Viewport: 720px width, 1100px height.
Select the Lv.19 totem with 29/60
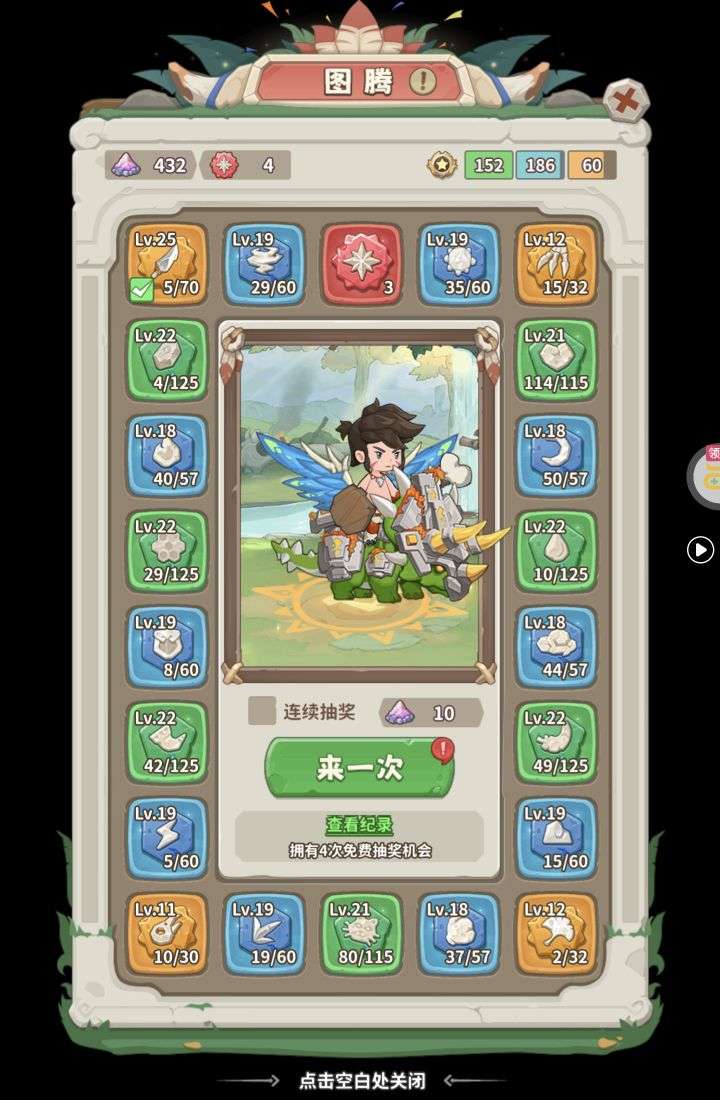pyautogui.click(x=264, y=264)
